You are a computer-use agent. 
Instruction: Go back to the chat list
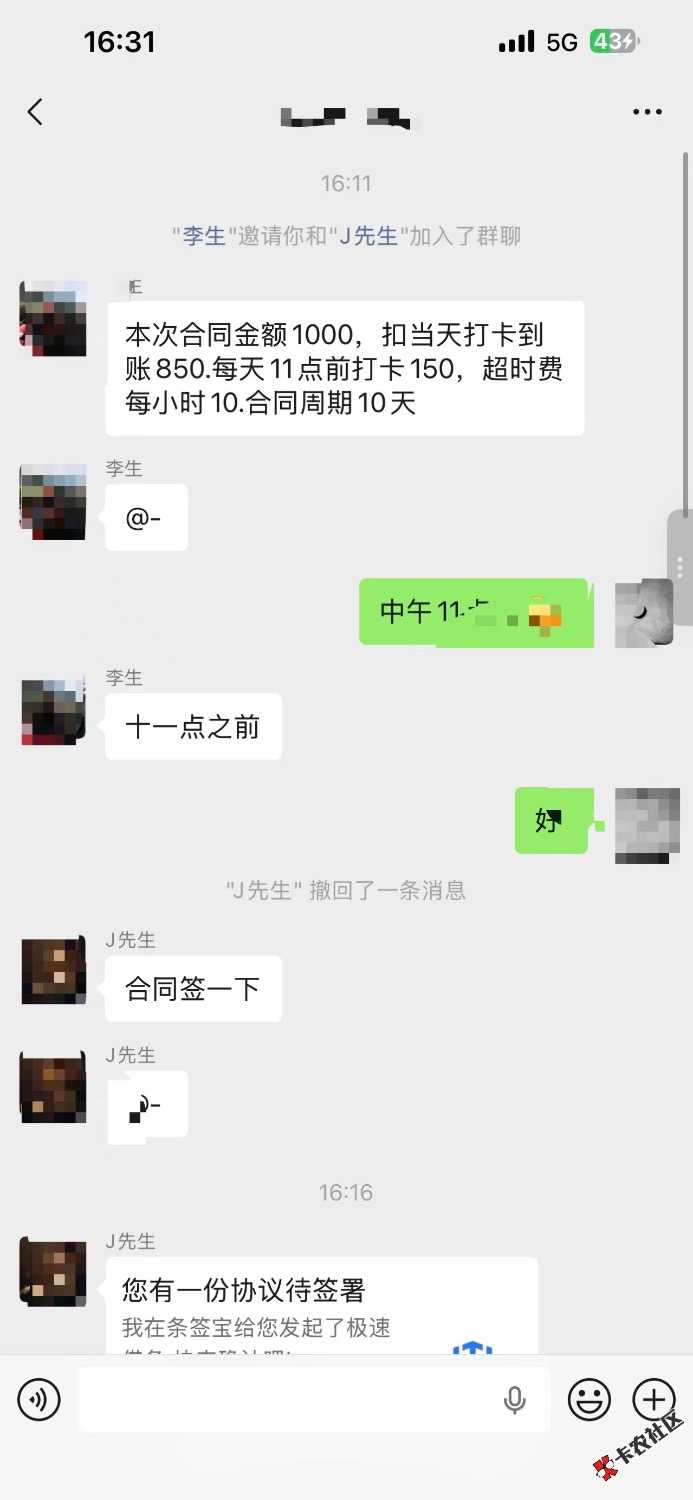tap(35, 112)
